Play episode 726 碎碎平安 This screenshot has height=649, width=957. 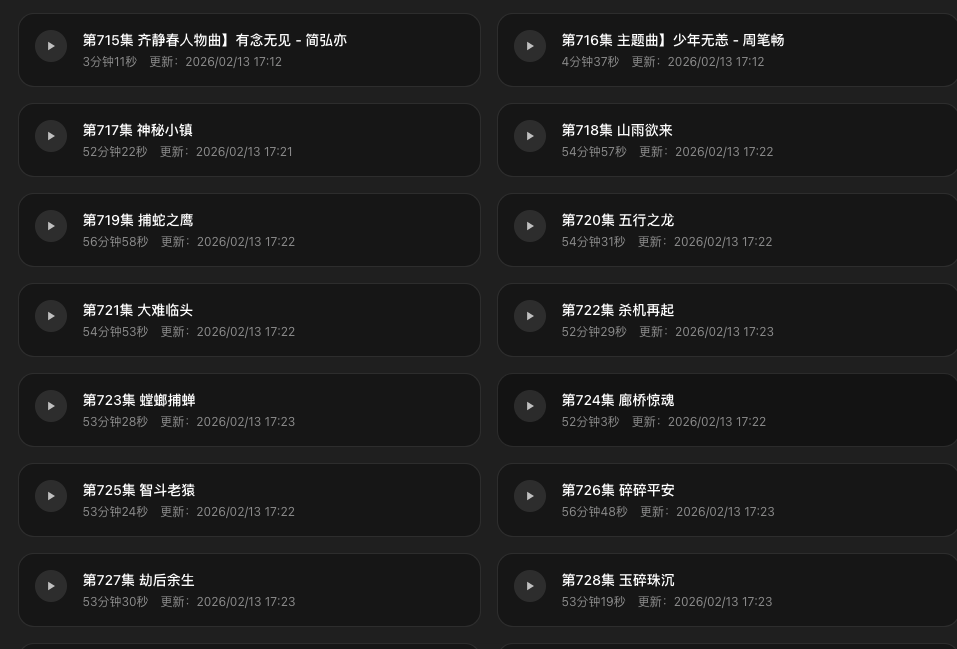[530, 496]
